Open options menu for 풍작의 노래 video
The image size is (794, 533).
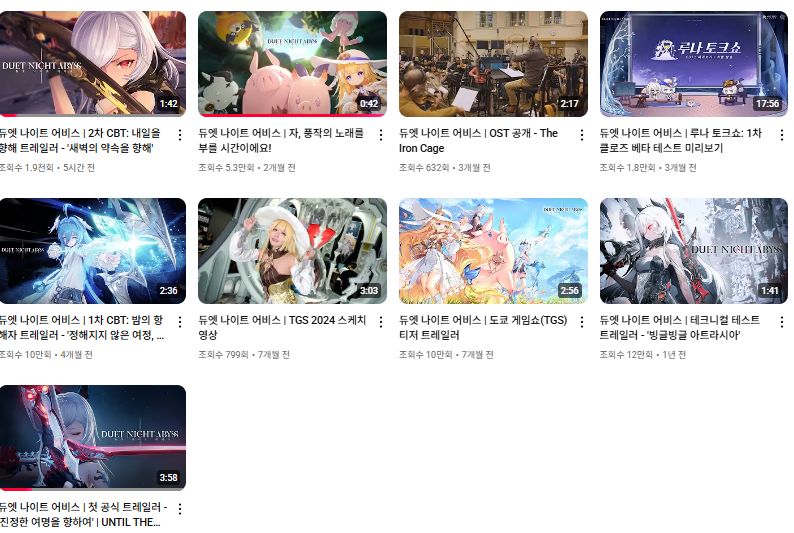[380, 134]
